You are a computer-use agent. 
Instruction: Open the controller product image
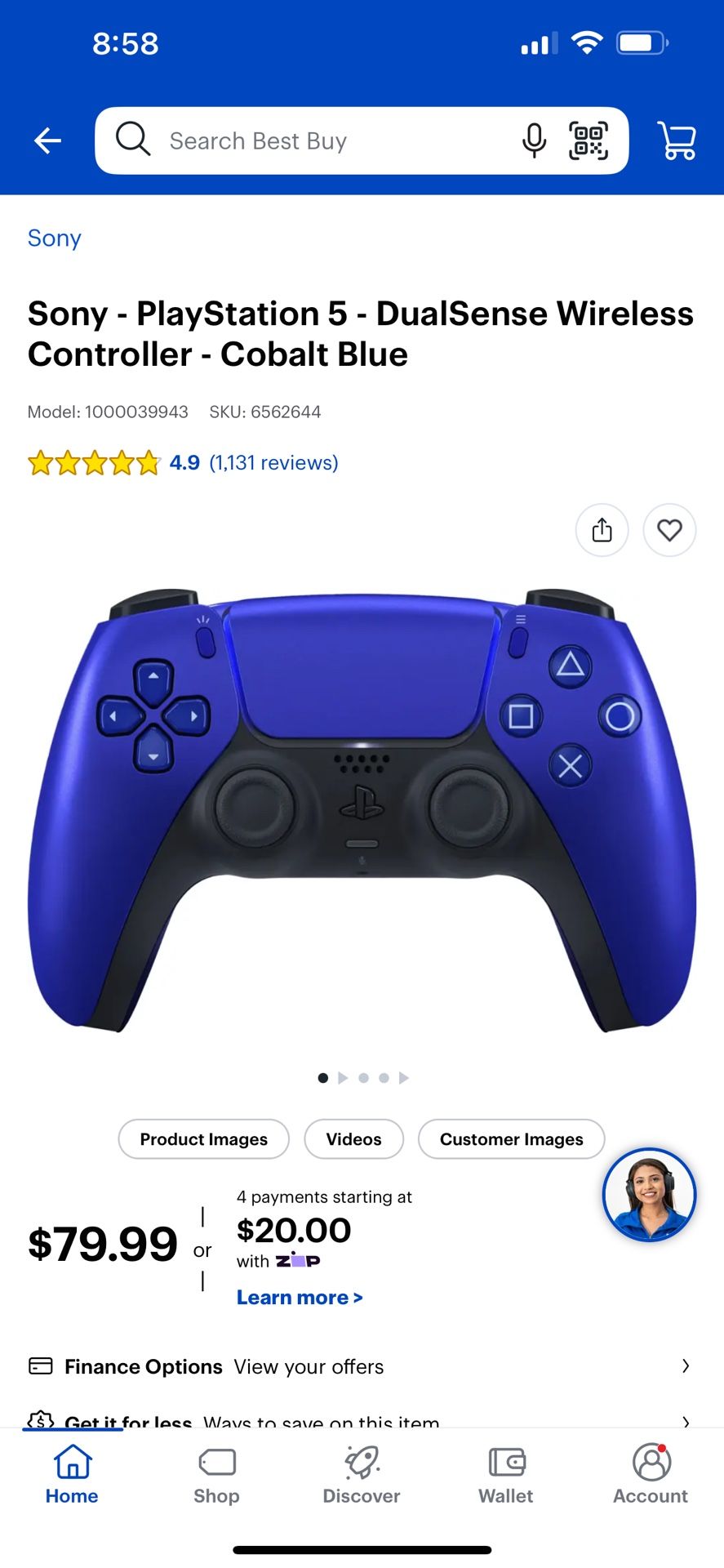click(x=362, y=809)
